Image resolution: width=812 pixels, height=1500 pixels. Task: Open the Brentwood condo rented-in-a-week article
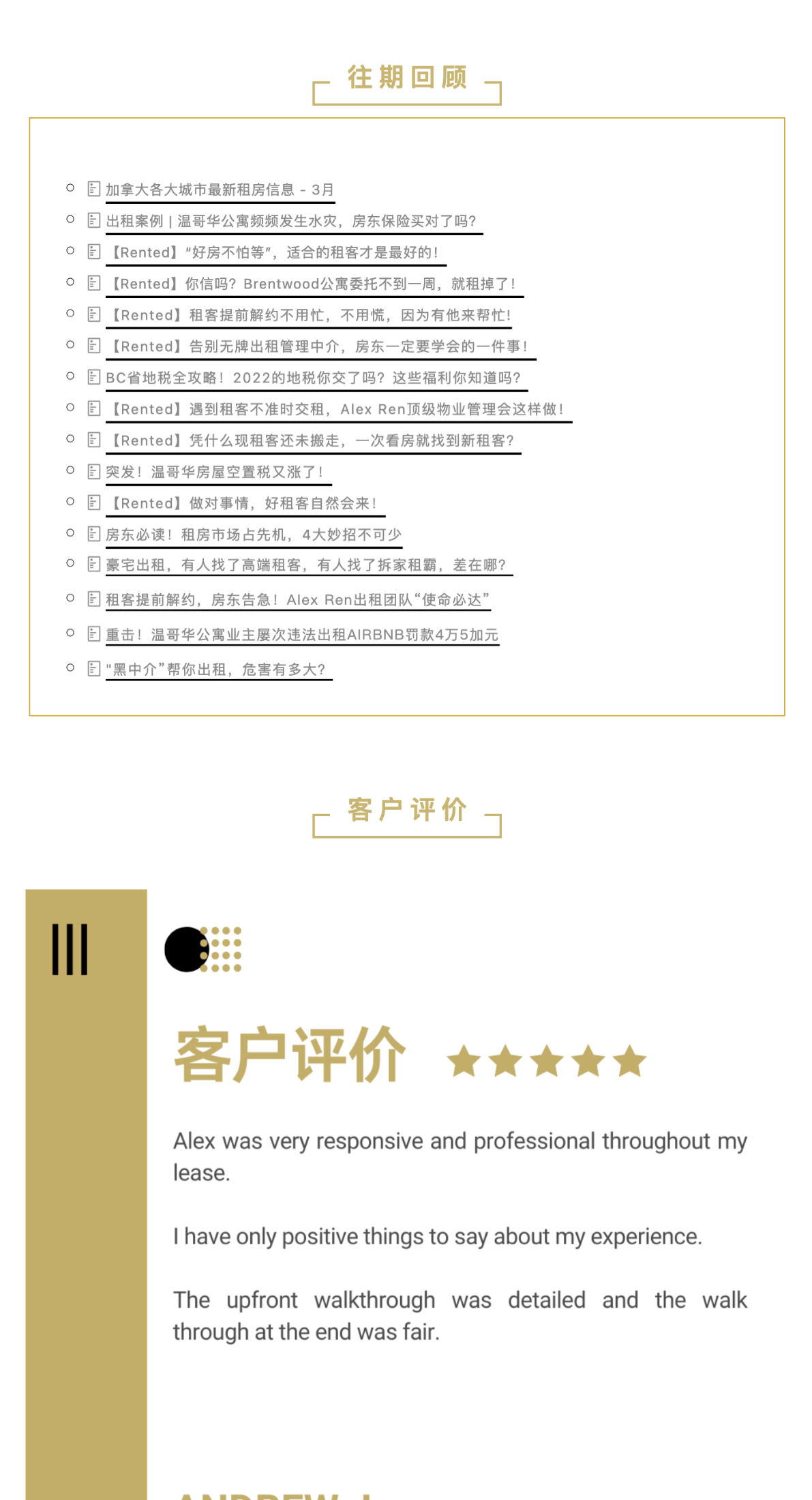coord(313,284)
